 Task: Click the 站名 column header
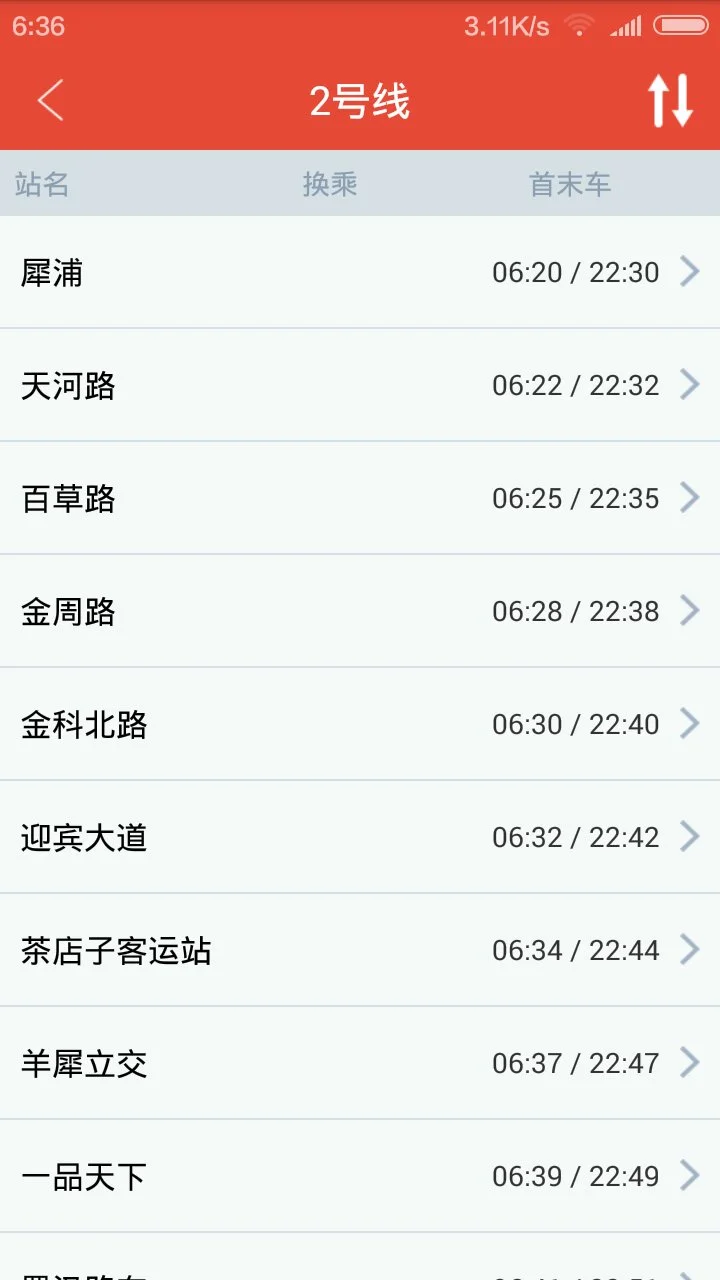click(x=41, y=183)
